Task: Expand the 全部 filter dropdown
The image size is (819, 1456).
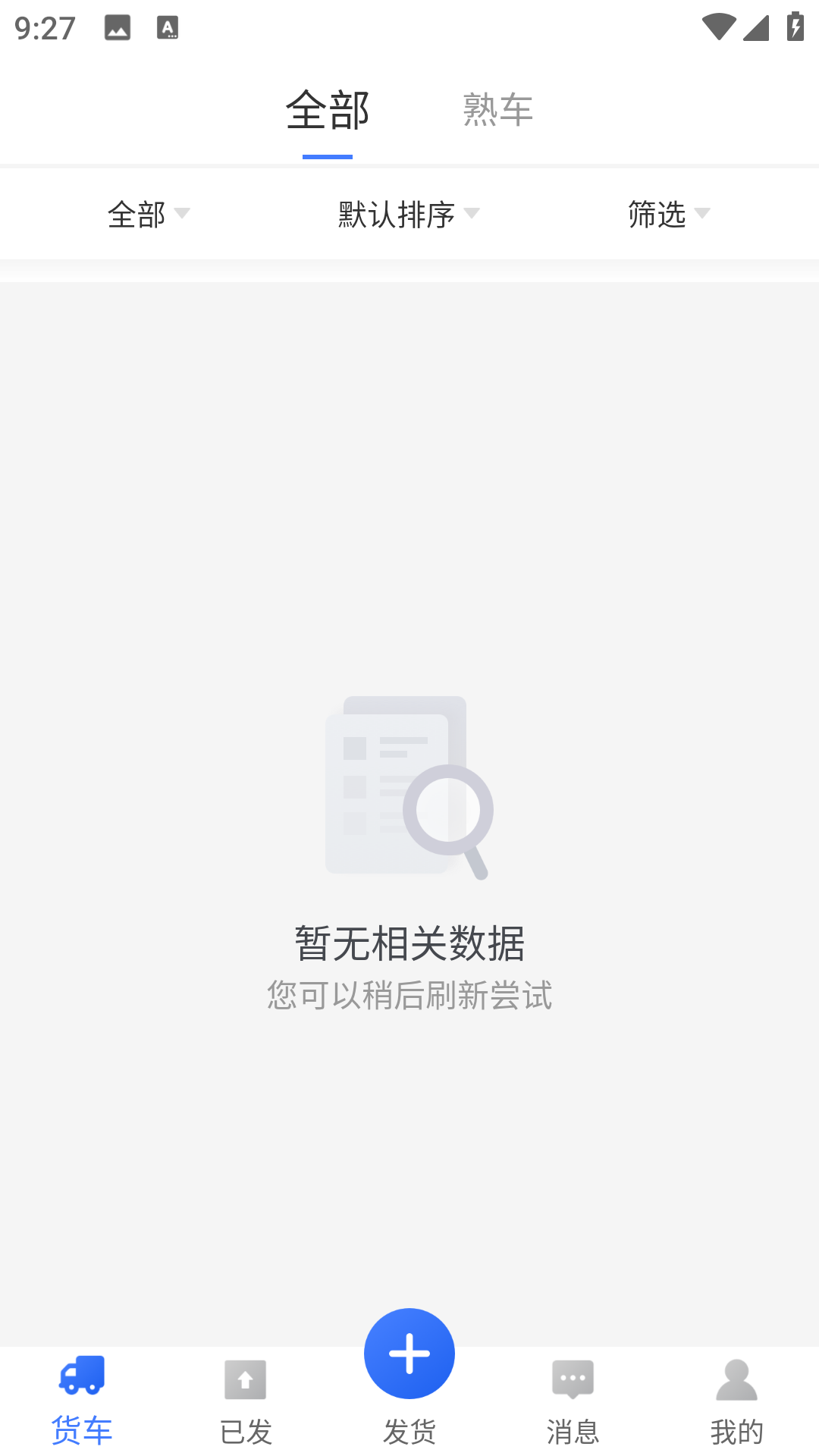Action: click(x=148, y=214)
